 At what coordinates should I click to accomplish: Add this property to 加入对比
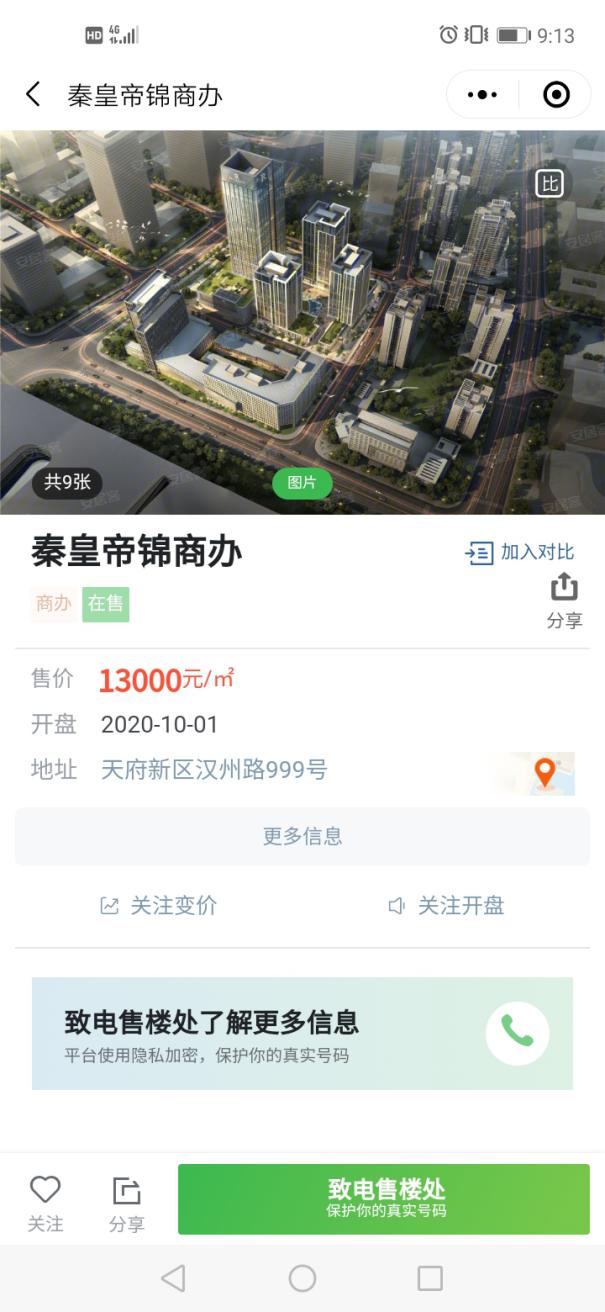pyautogui.click(x=520, y=552)
